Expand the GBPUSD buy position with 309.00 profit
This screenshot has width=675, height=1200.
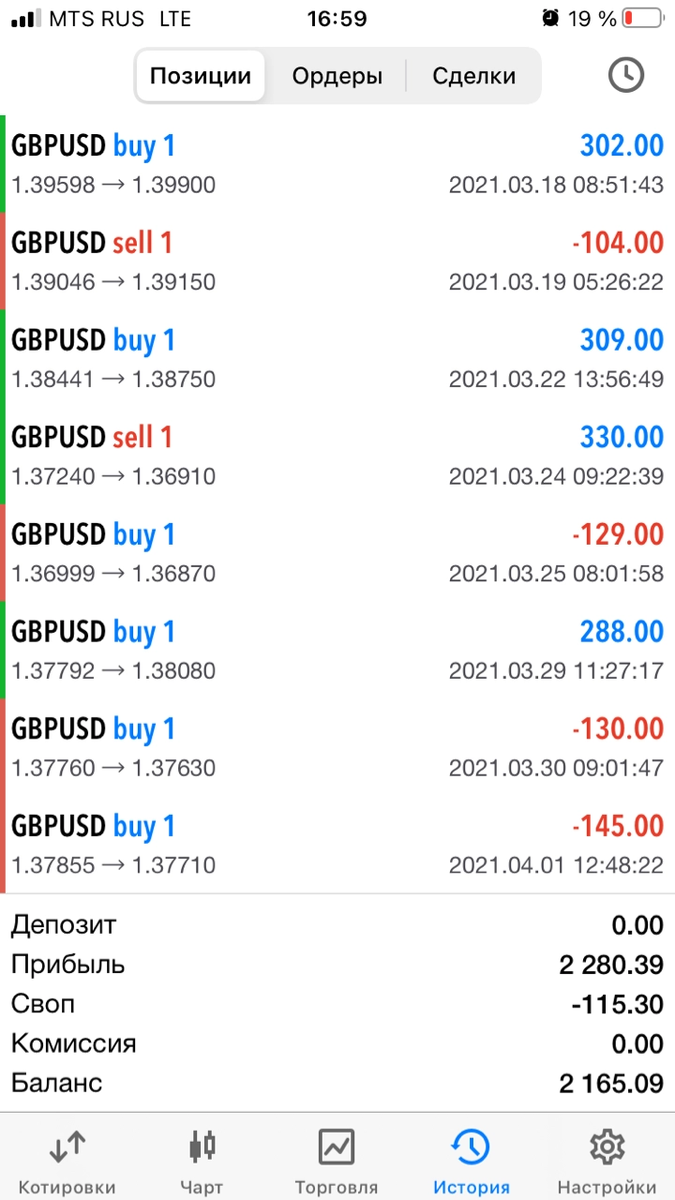tap(337, 358)
